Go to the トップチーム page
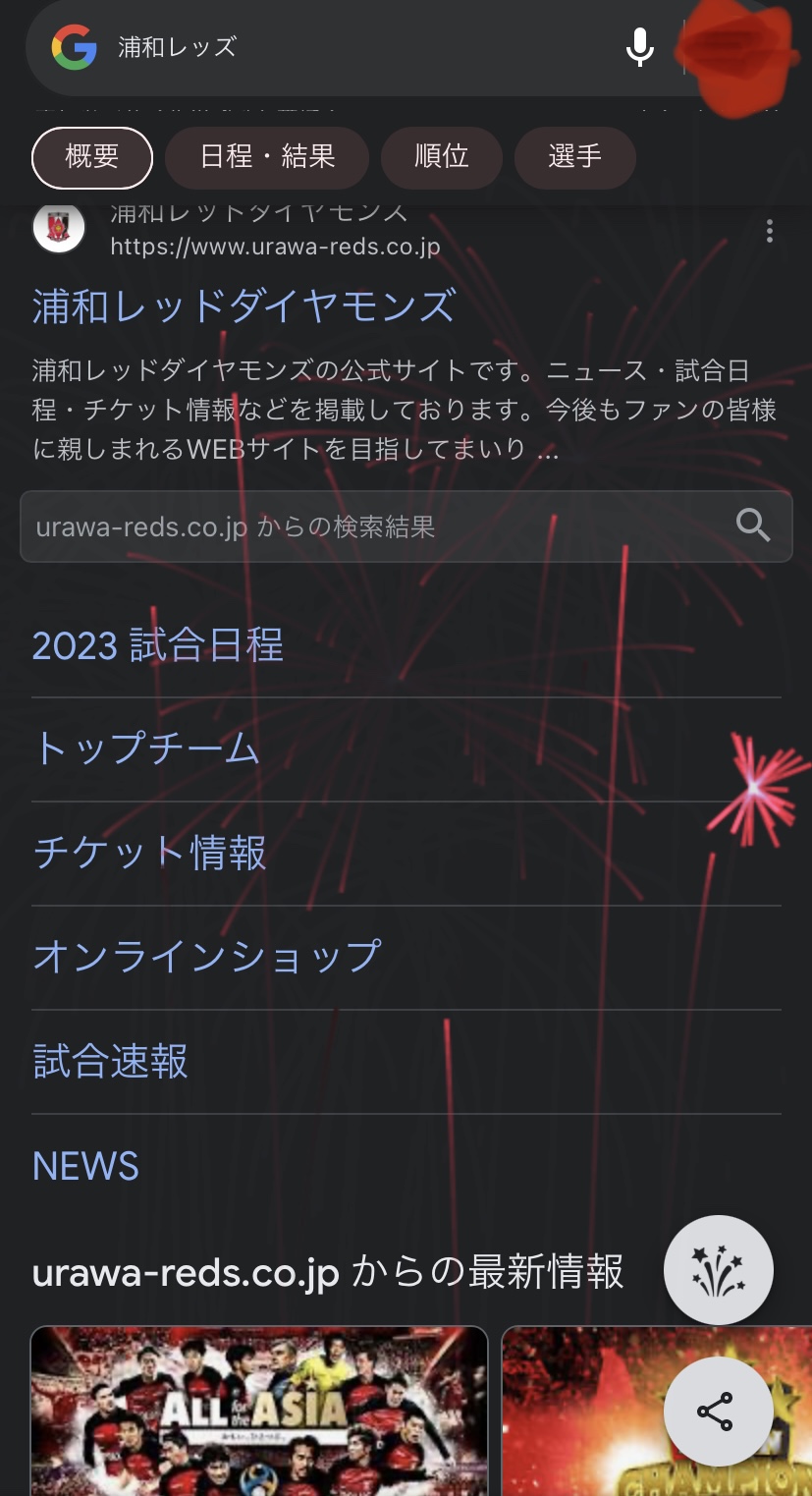812x1496 pixels. tap(147, 749)
